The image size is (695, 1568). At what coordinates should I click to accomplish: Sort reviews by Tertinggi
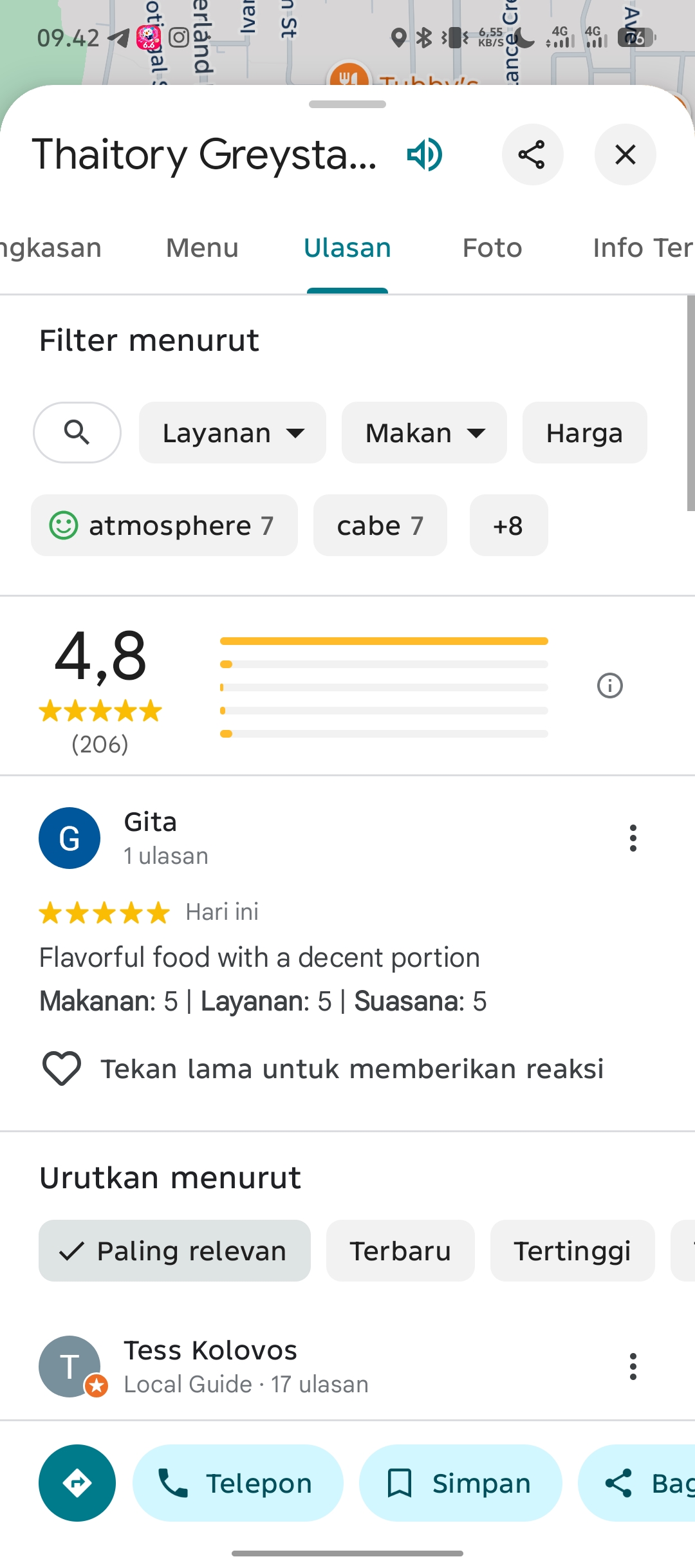(x=572, y=1251)
